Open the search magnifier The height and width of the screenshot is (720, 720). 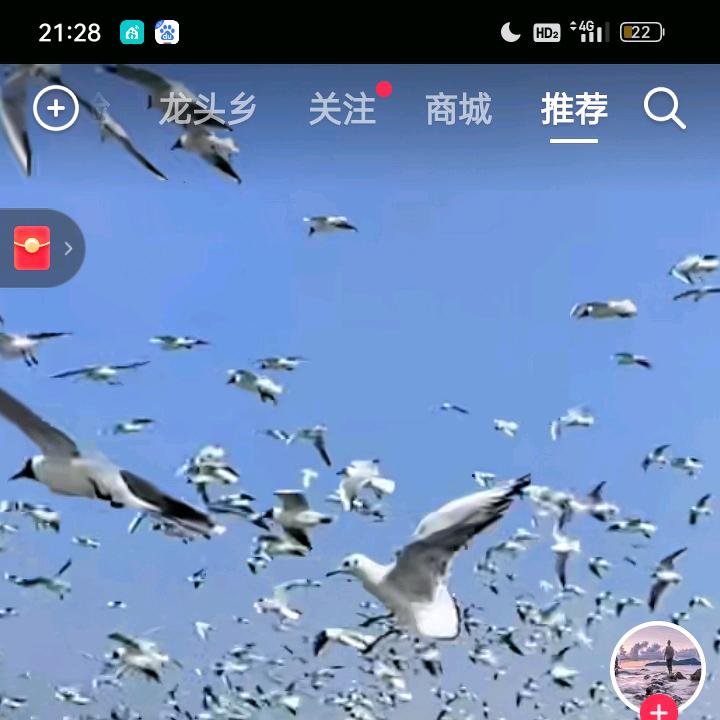[x=664, y=108]
